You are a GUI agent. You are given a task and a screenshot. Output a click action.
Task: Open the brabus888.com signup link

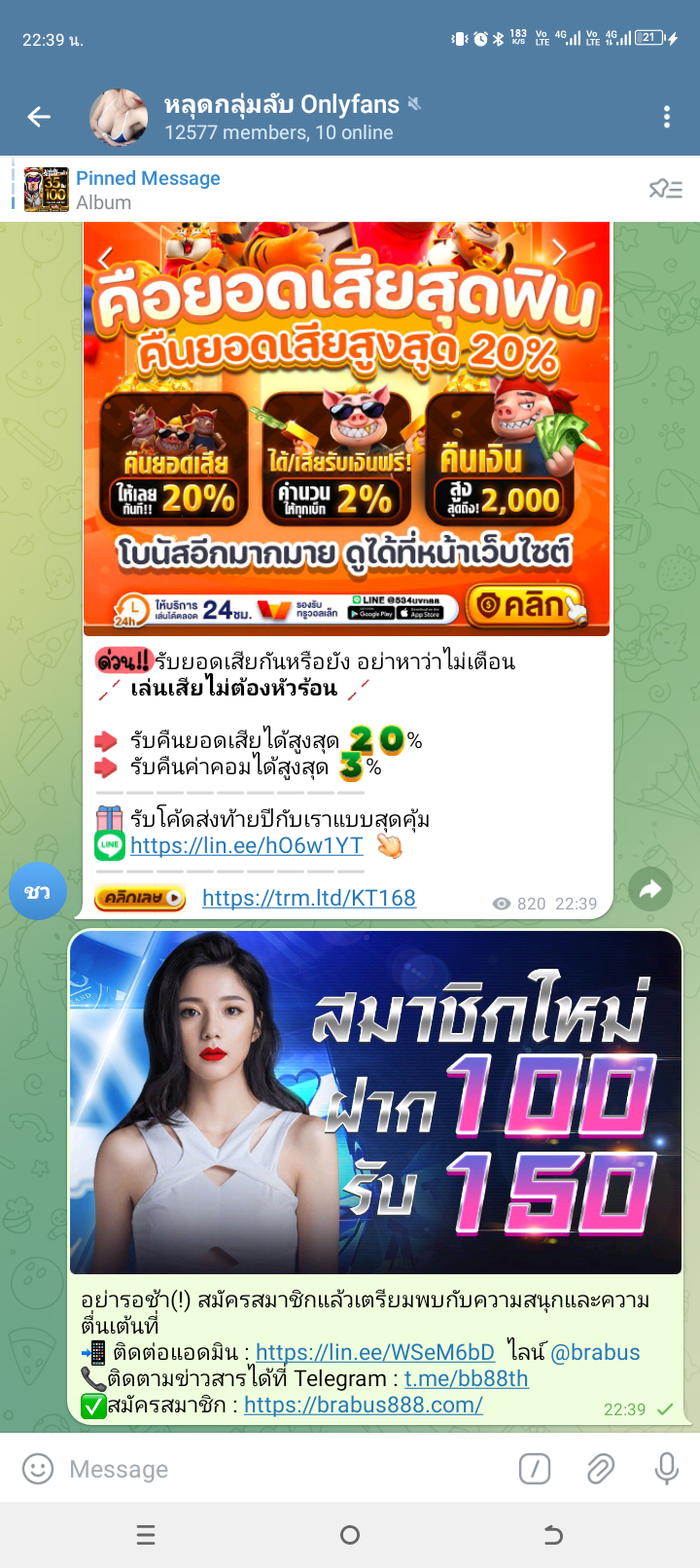pos(363,1405)
